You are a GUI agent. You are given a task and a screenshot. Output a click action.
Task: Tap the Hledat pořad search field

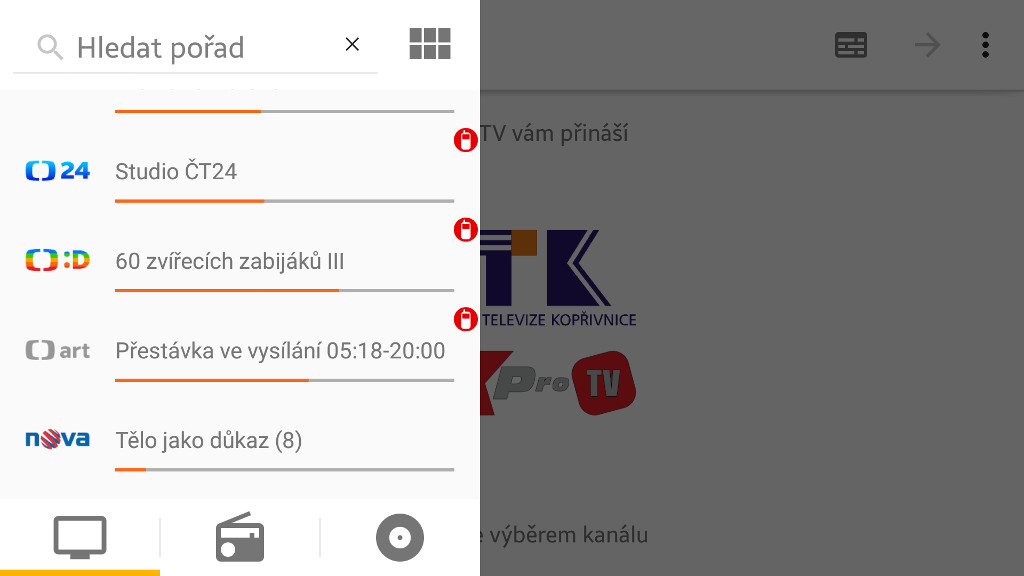pos(200,47)
